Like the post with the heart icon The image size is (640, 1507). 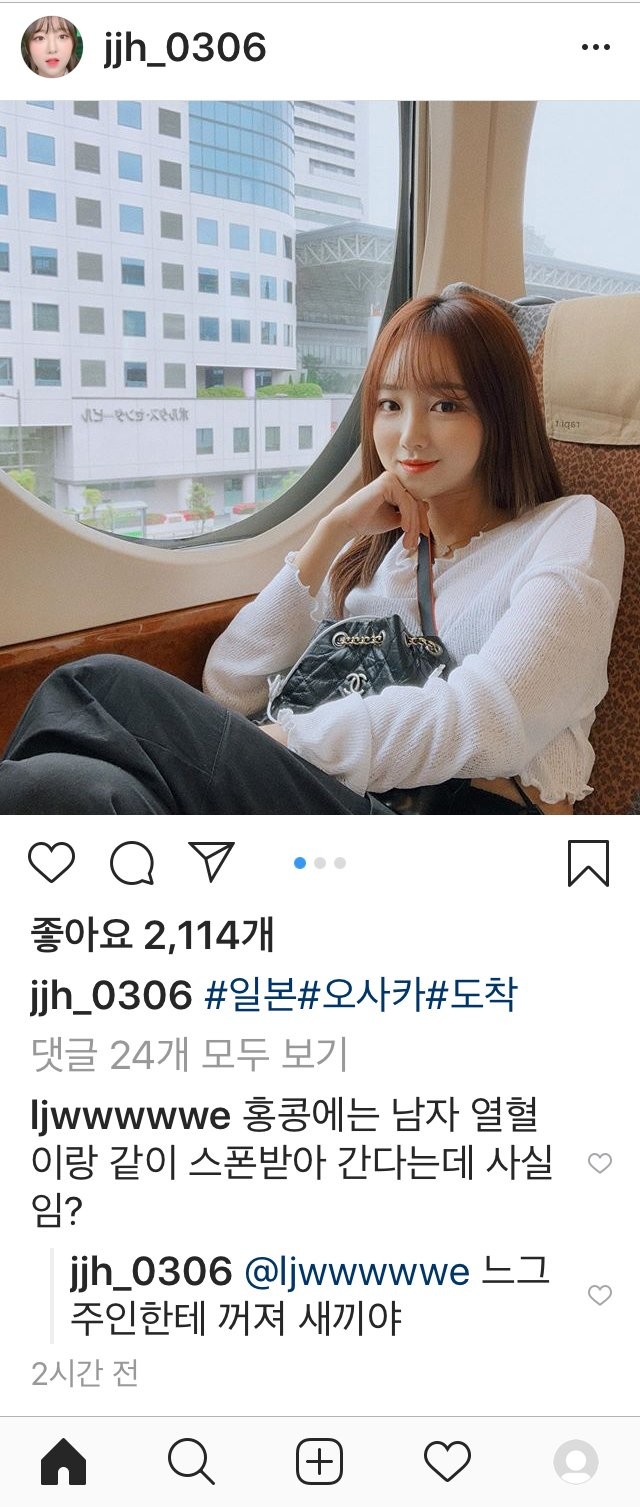click(x=51, y=862)
